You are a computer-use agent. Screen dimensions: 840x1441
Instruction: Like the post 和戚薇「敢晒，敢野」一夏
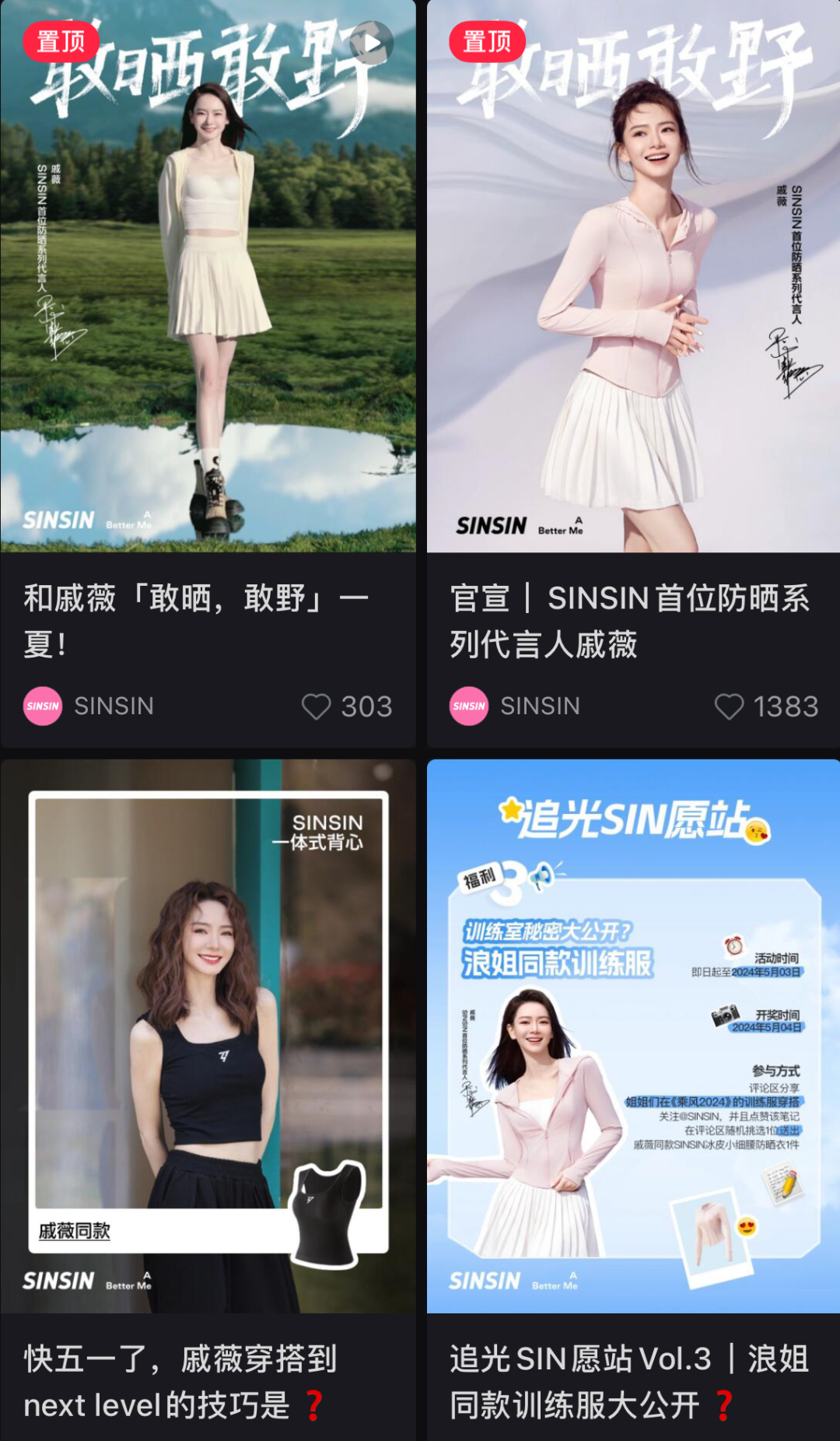[x=317, y=706]
